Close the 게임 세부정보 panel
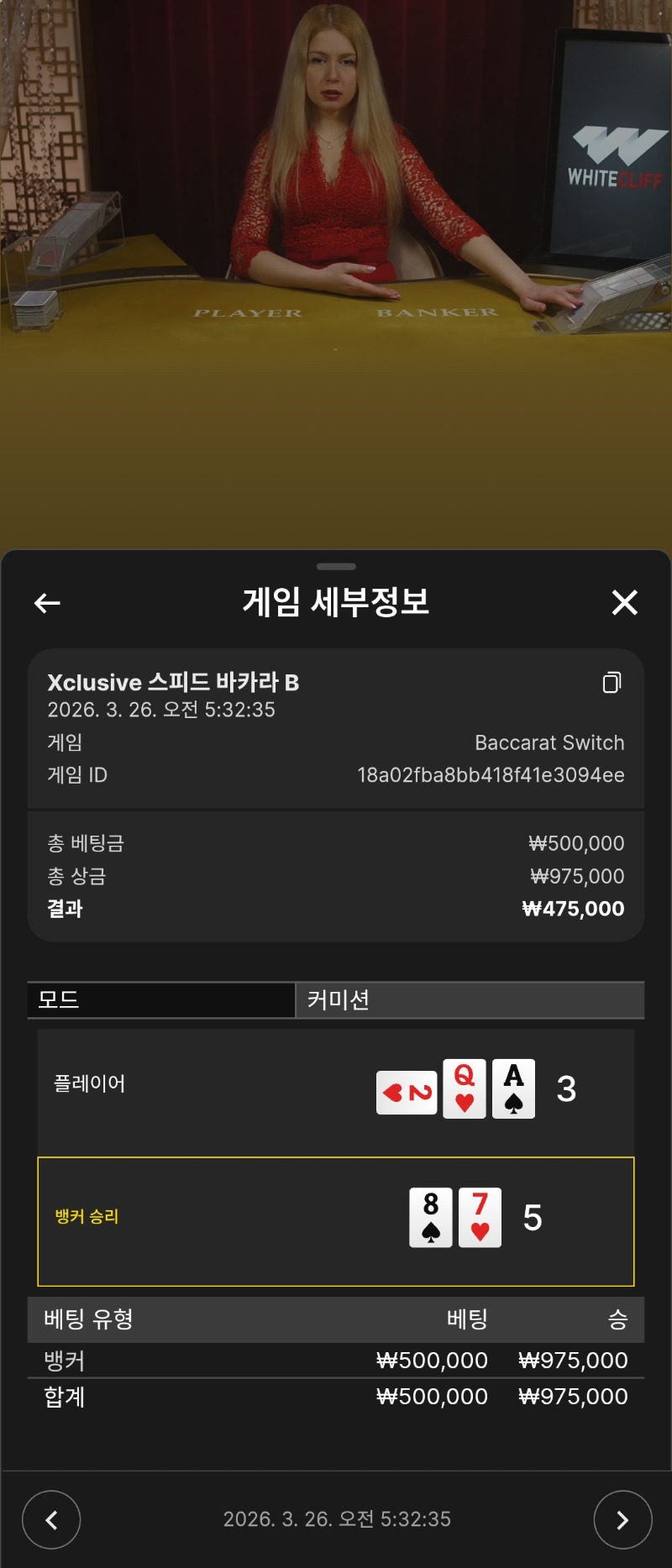Viewport: 672px width, 1568px height. (x=624, y=602)
